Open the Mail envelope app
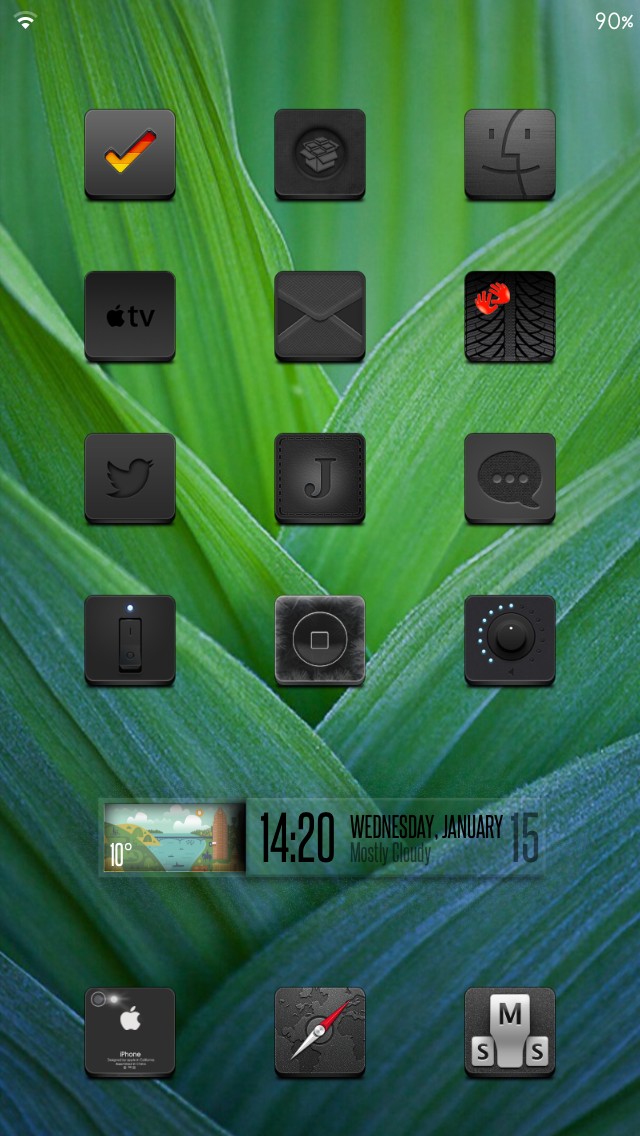640x1136 pixels. tap(320, 316)
